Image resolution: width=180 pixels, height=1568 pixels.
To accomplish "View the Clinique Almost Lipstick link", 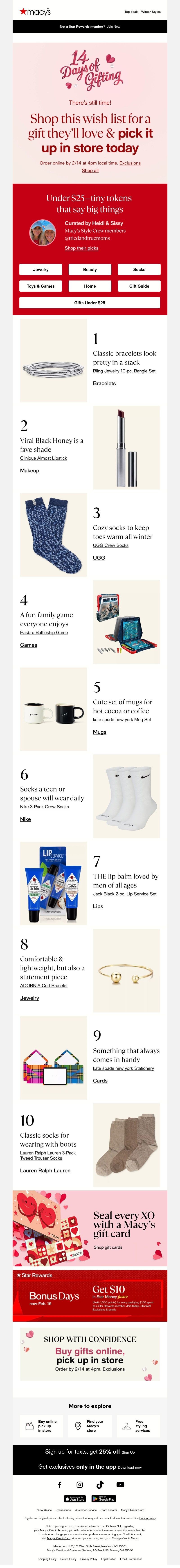I will 43,458.
